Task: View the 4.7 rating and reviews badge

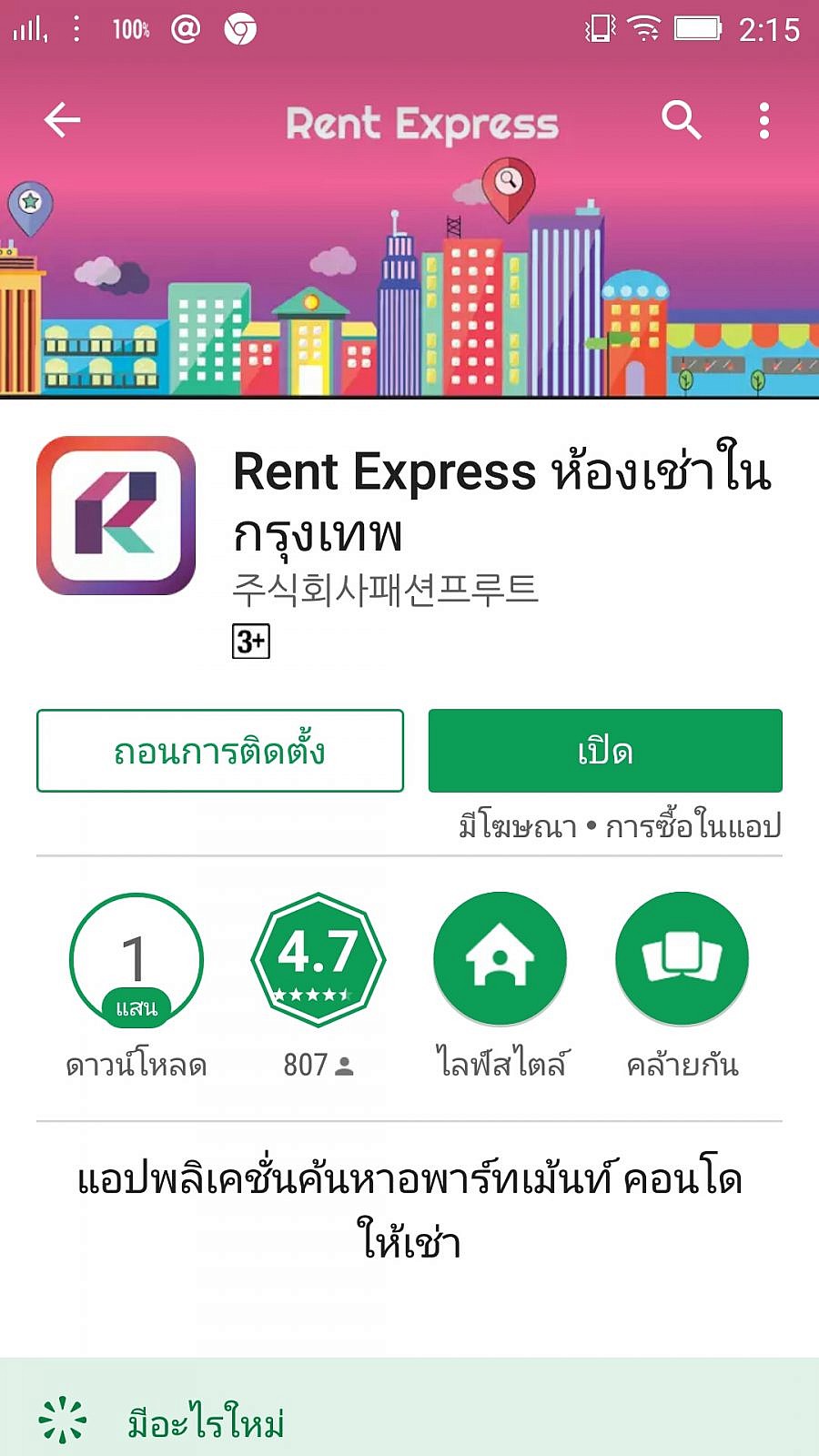Action: pyautogui.click(x=318, y=960)
